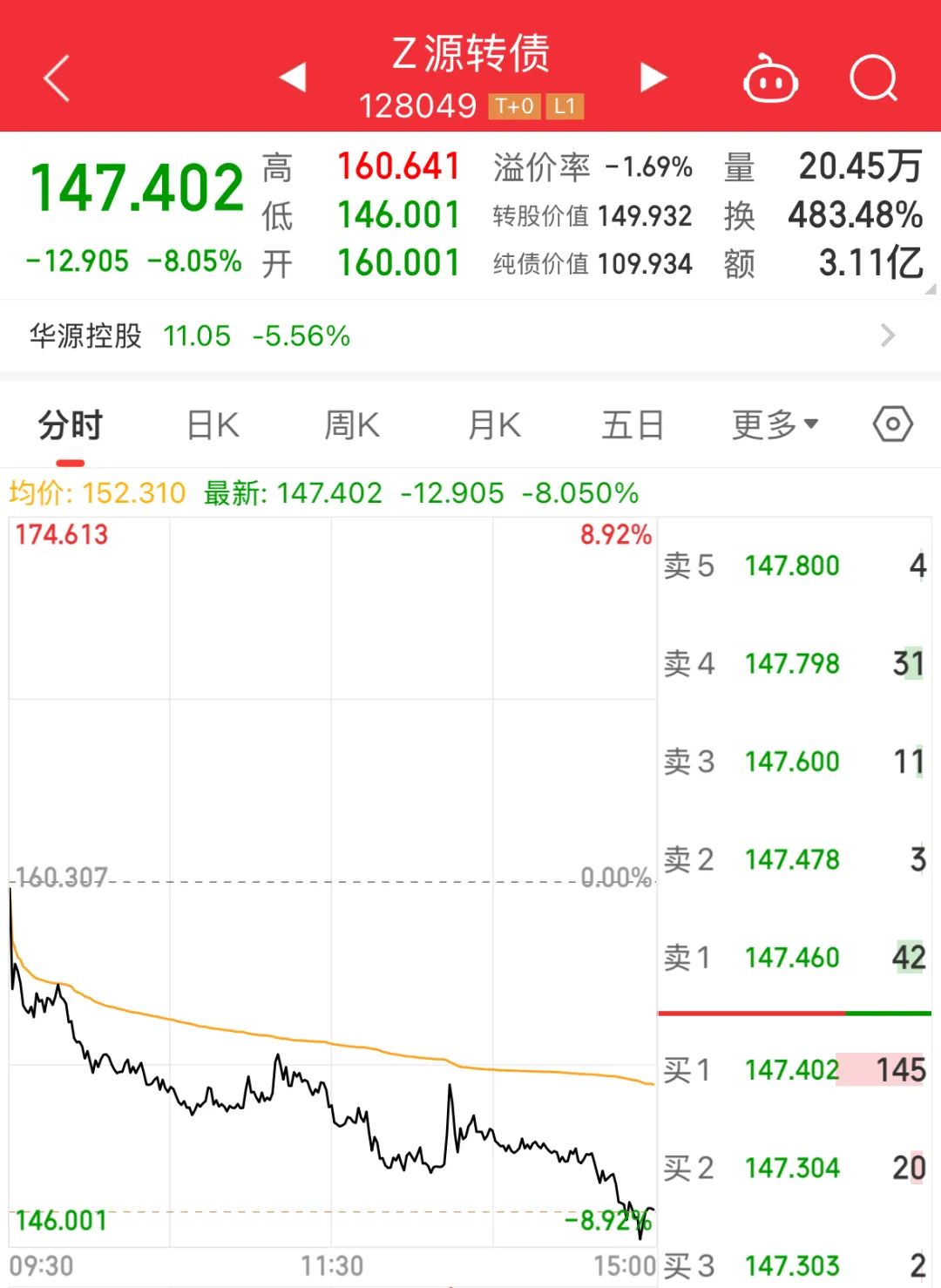Open the robot assistant icon
The image size is (941, 1288).
point(770,79)
